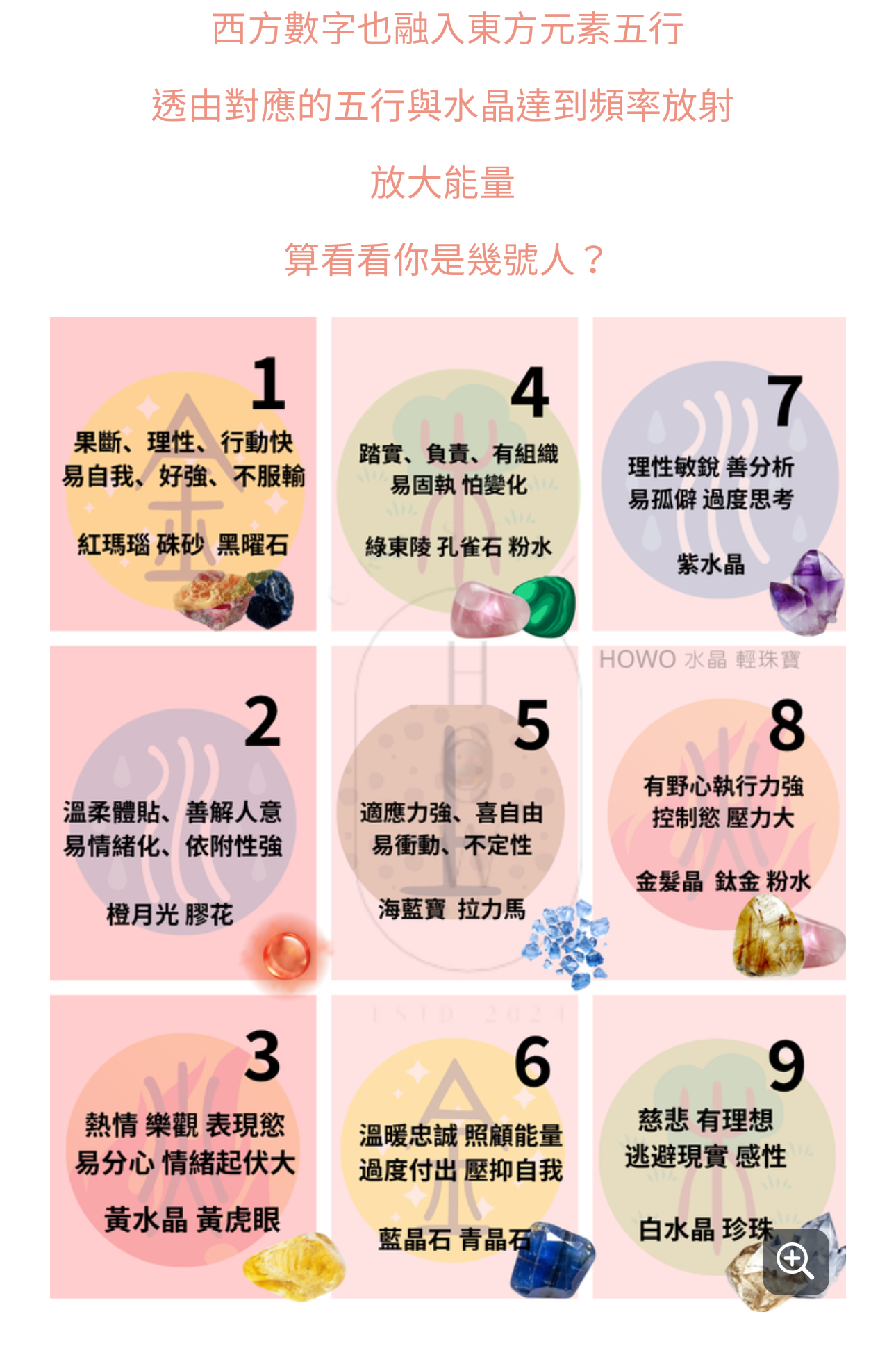Screen dimensions: 896x1371
Task: Open the numerology crystal chart image
Action: pyautogui.click(x=447, y=806)
